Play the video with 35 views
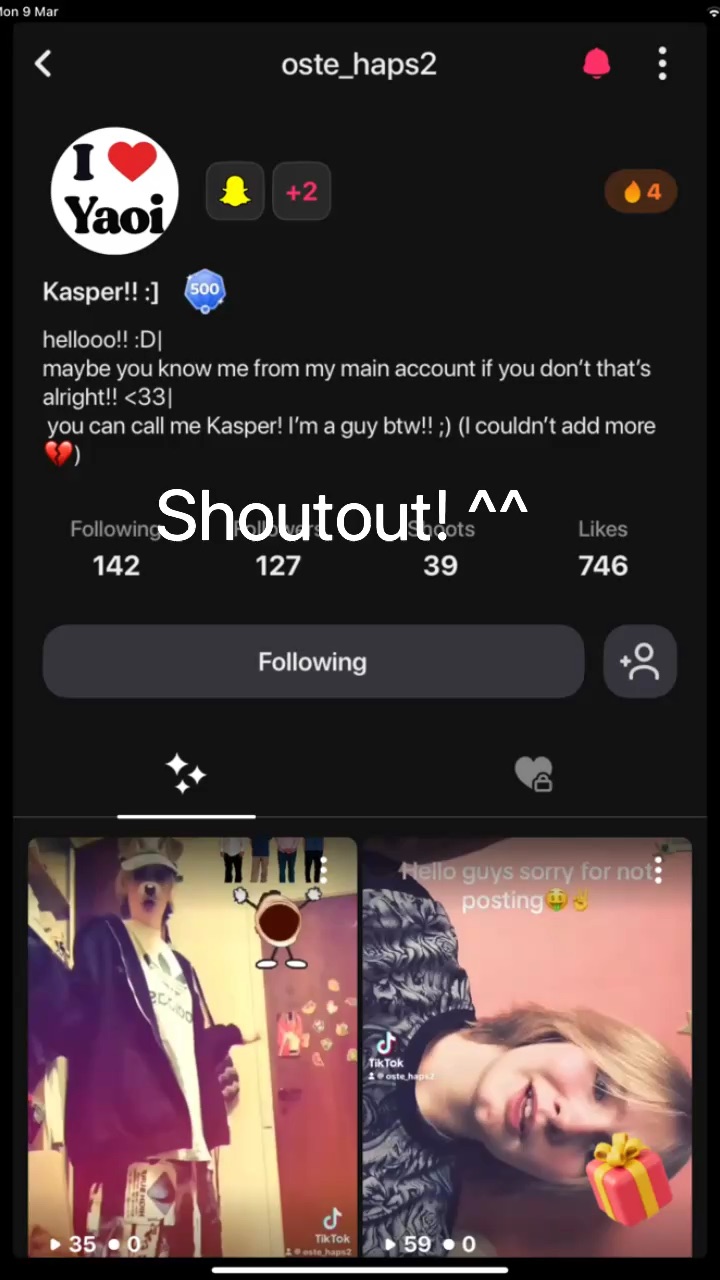Viewport: 720px width, 1280px height. point(192,1047)
